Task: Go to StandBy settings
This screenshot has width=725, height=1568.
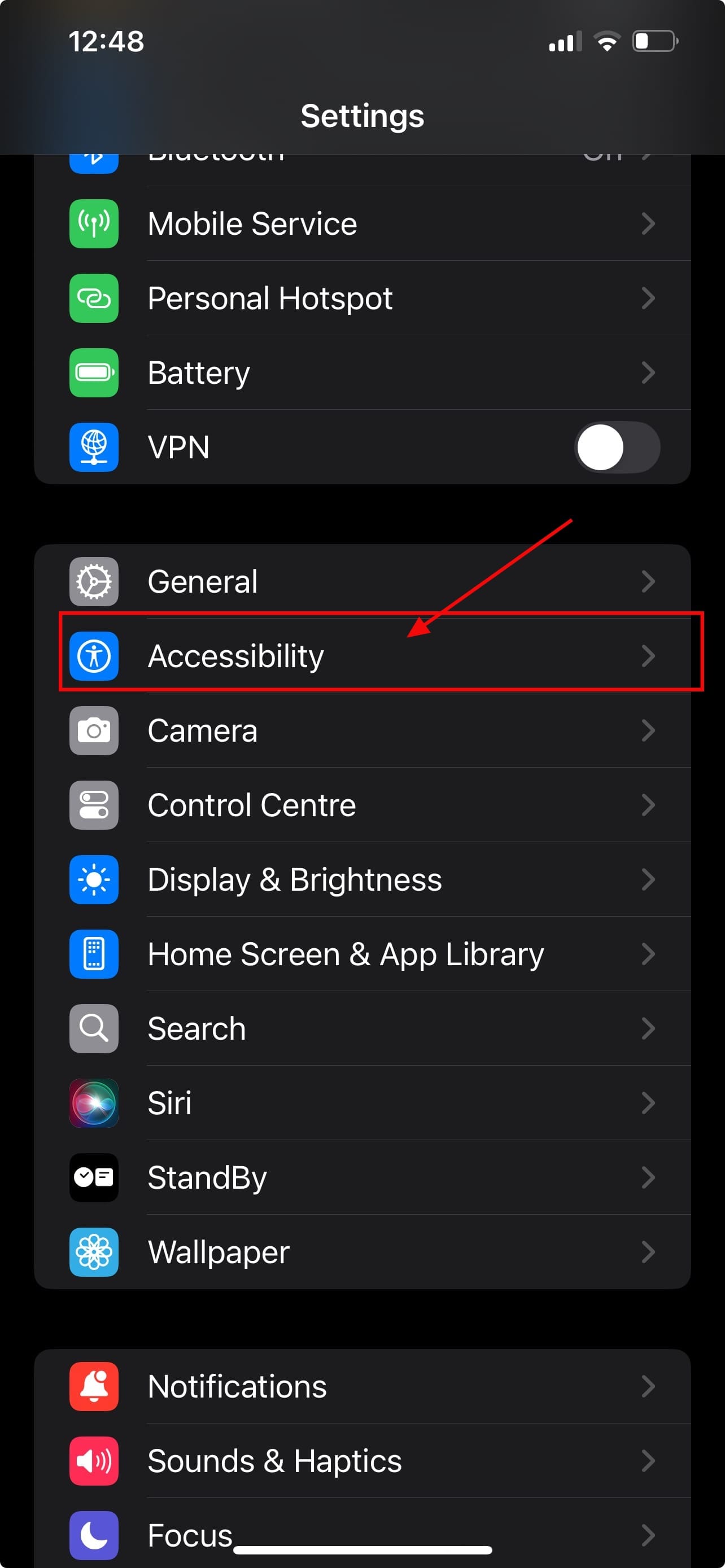Action: (362, 1178)
